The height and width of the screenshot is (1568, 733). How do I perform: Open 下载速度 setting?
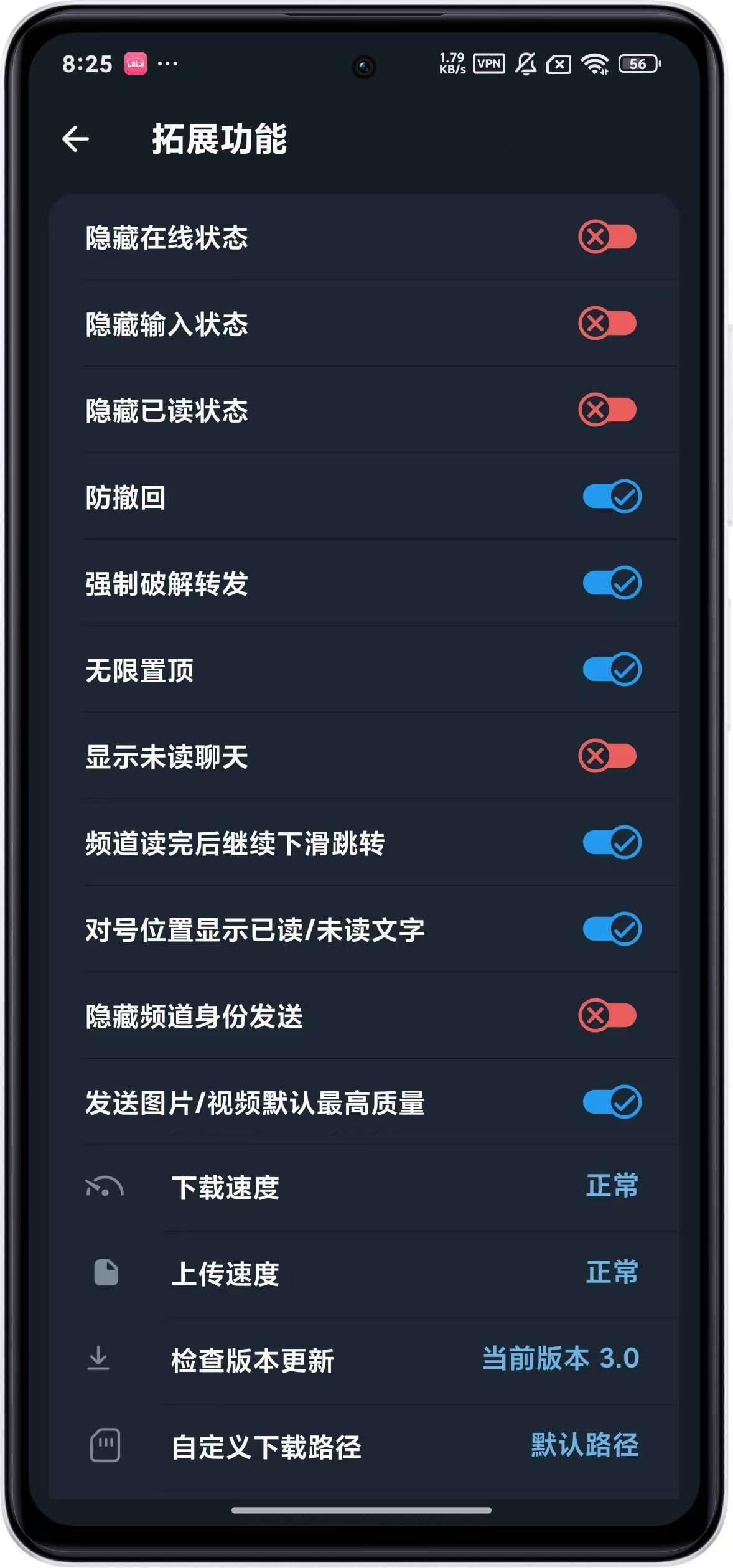pos(363,1188)
